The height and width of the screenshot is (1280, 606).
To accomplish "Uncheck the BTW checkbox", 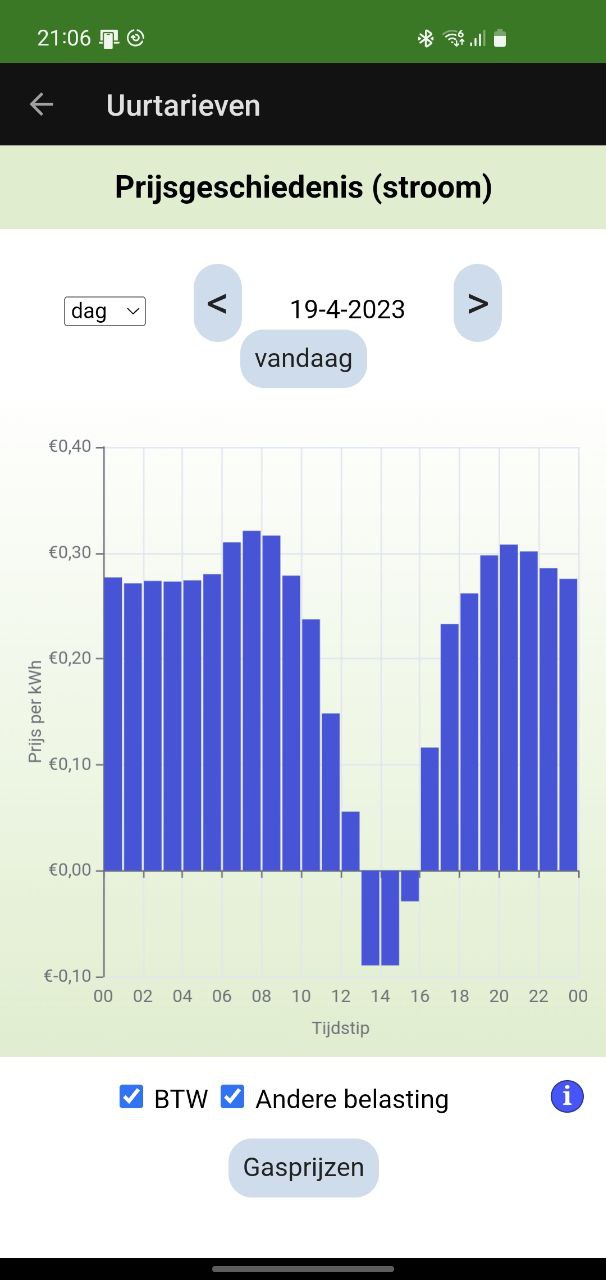I will coord(131,1097).
